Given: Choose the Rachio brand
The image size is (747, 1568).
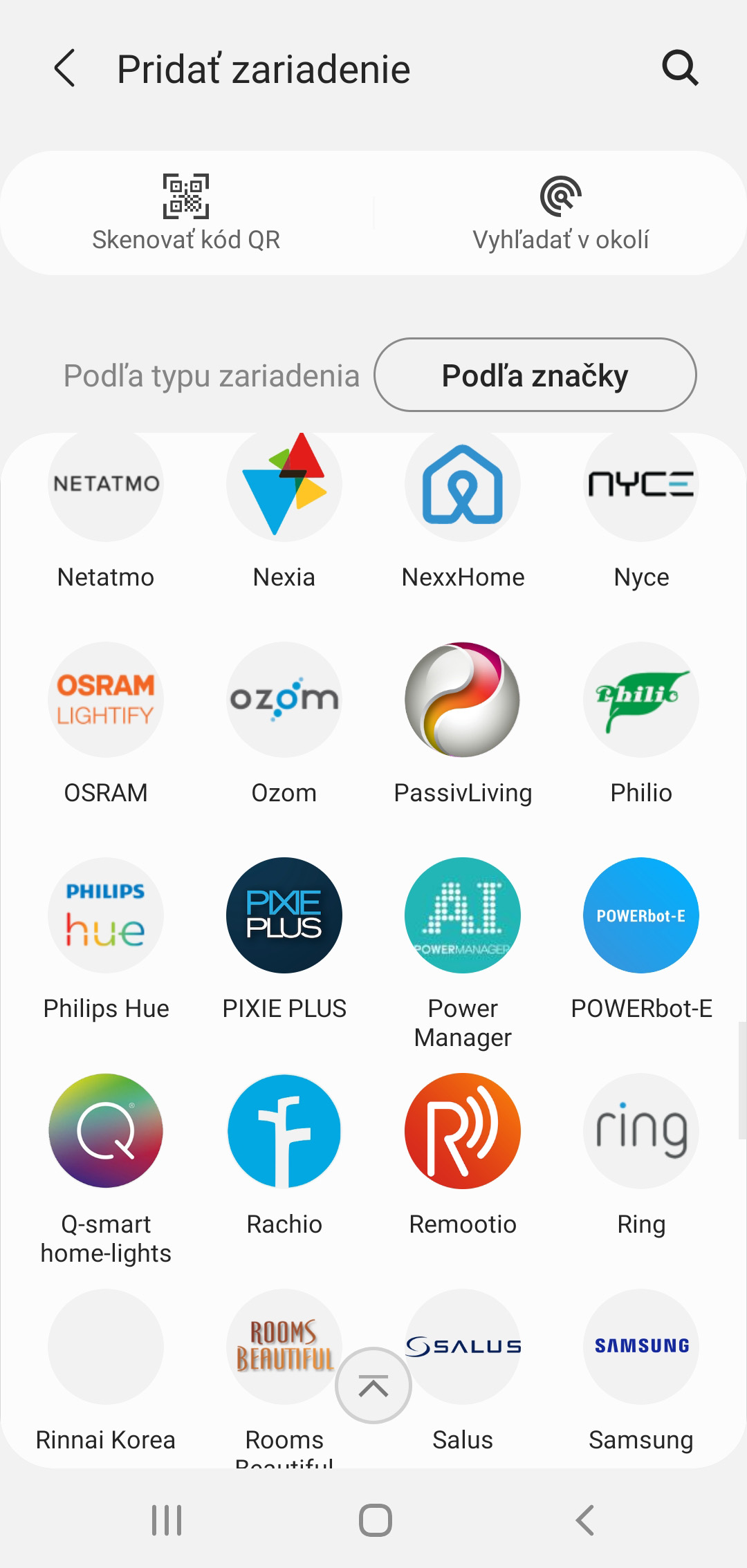Looking at the screenshot, I should (284, 1156).
